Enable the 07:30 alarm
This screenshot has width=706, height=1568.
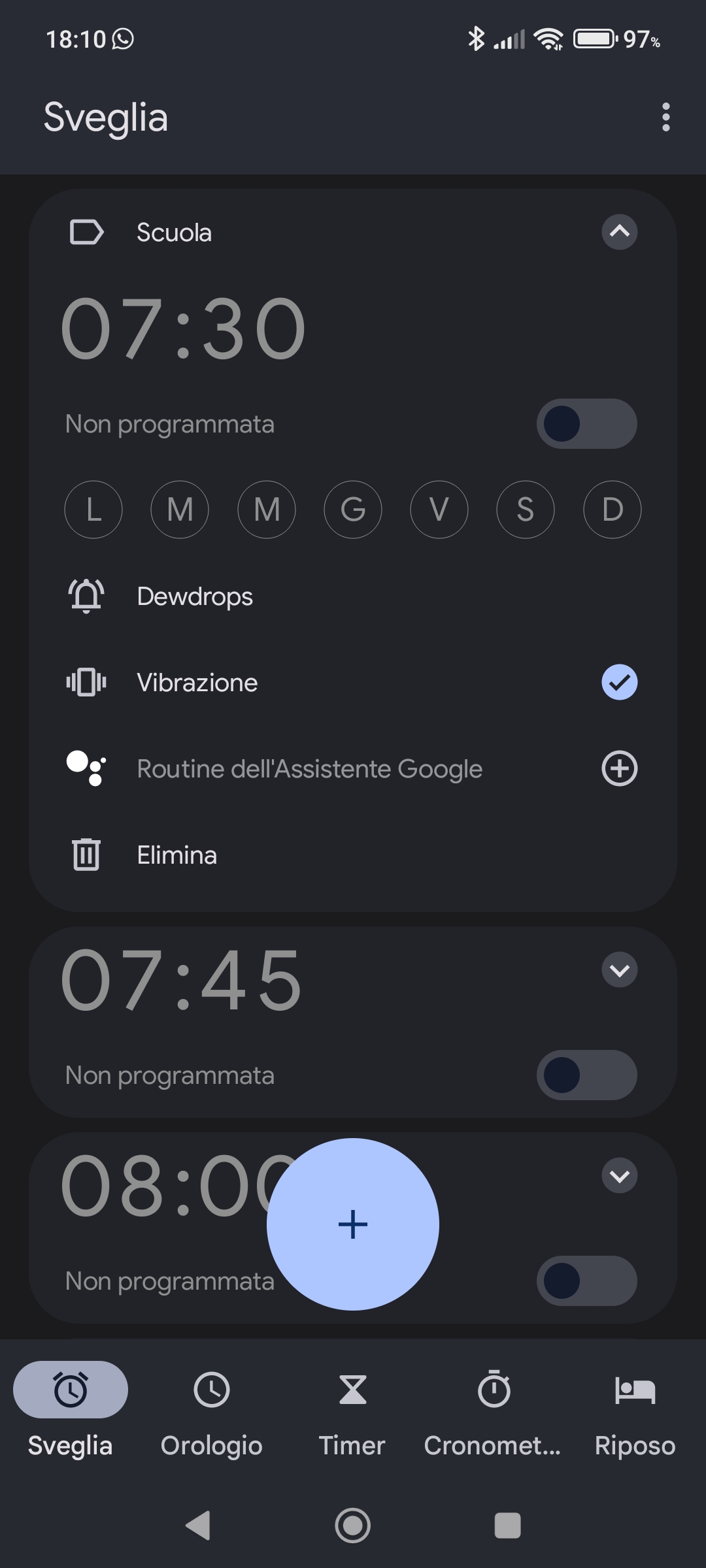pyautogui.click(x=586, y=423)
